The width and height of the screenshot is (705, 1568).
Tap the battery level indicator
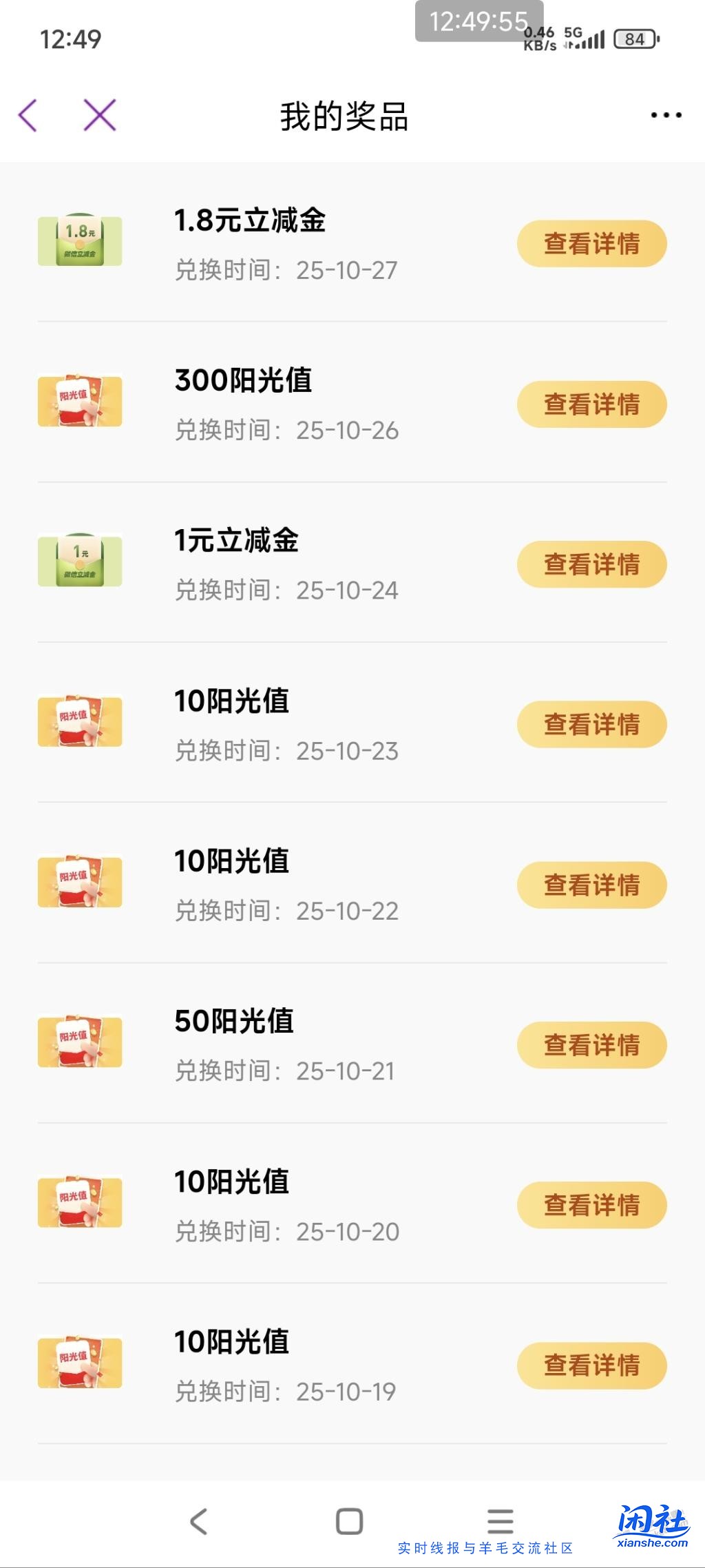[634, 39]
